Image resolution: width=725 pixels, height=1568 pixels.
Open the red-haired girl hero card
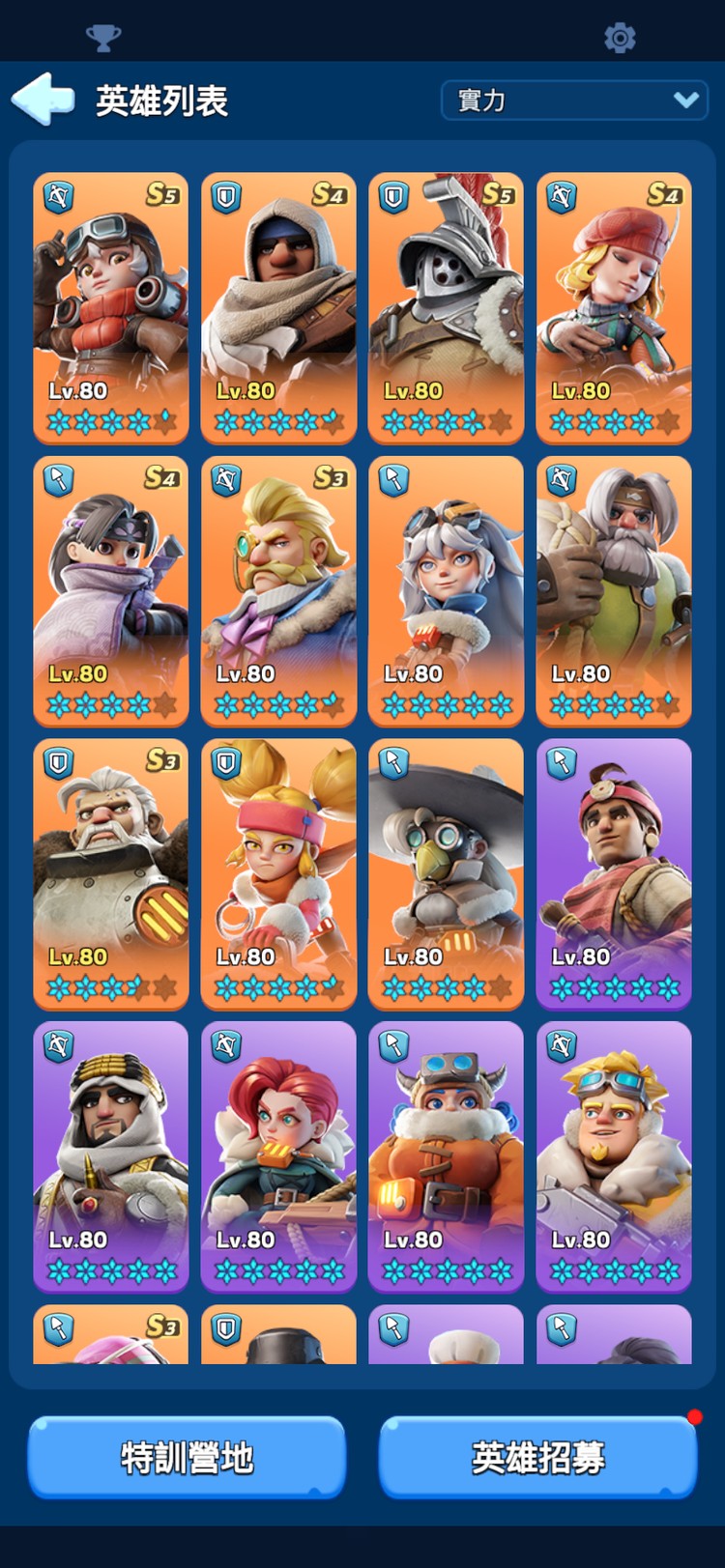(278, 1156)
